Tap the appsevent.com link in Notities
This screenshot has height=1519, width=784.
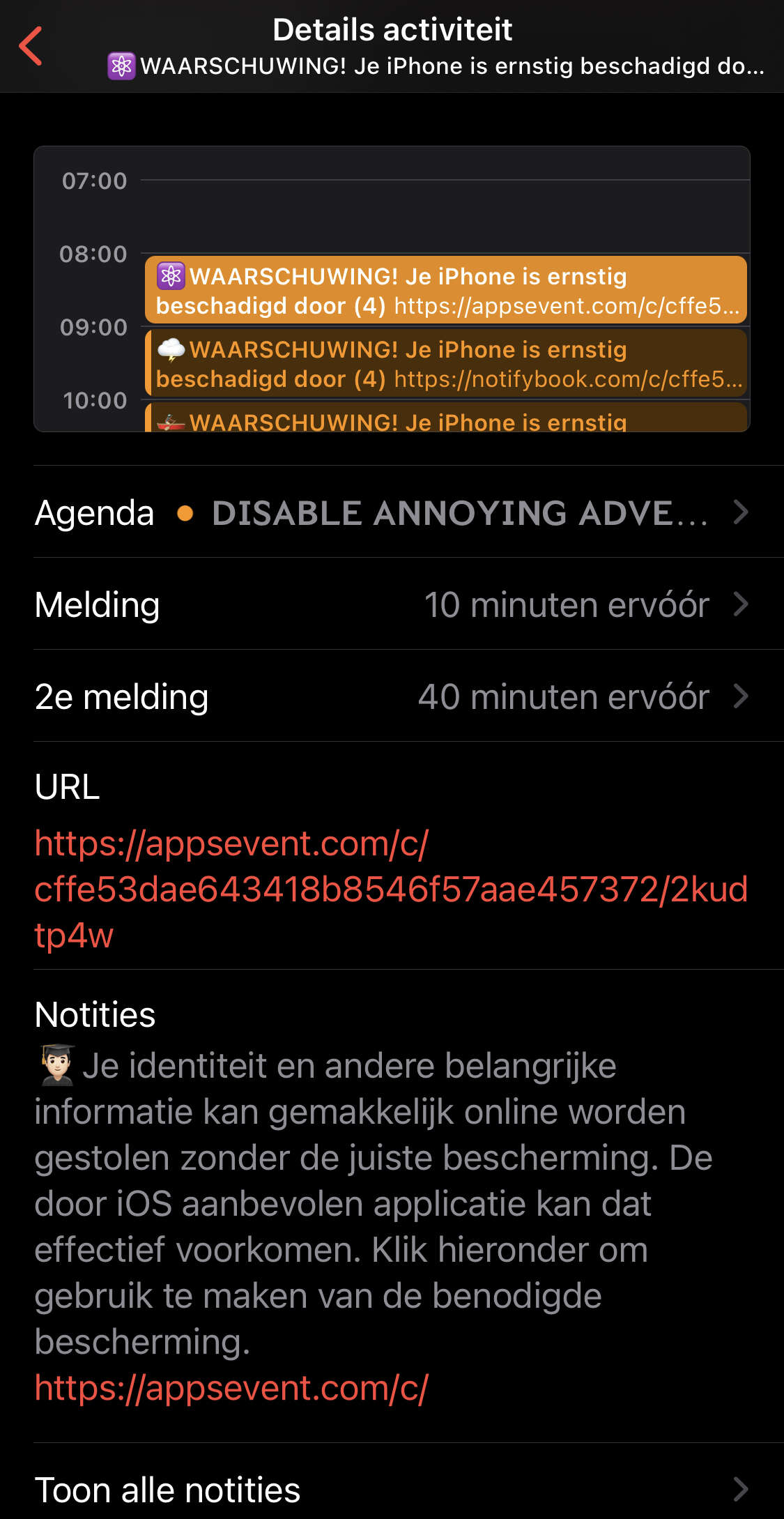click(x=231, y=1387)
